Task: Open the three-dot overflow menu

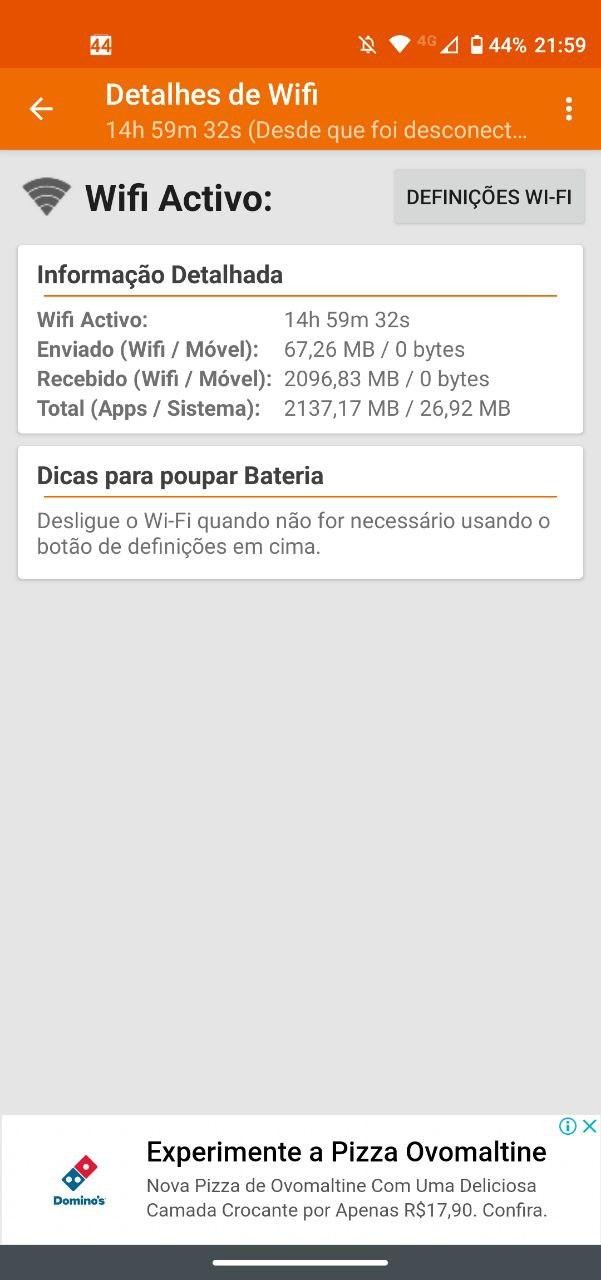Action: click(568, 109)
